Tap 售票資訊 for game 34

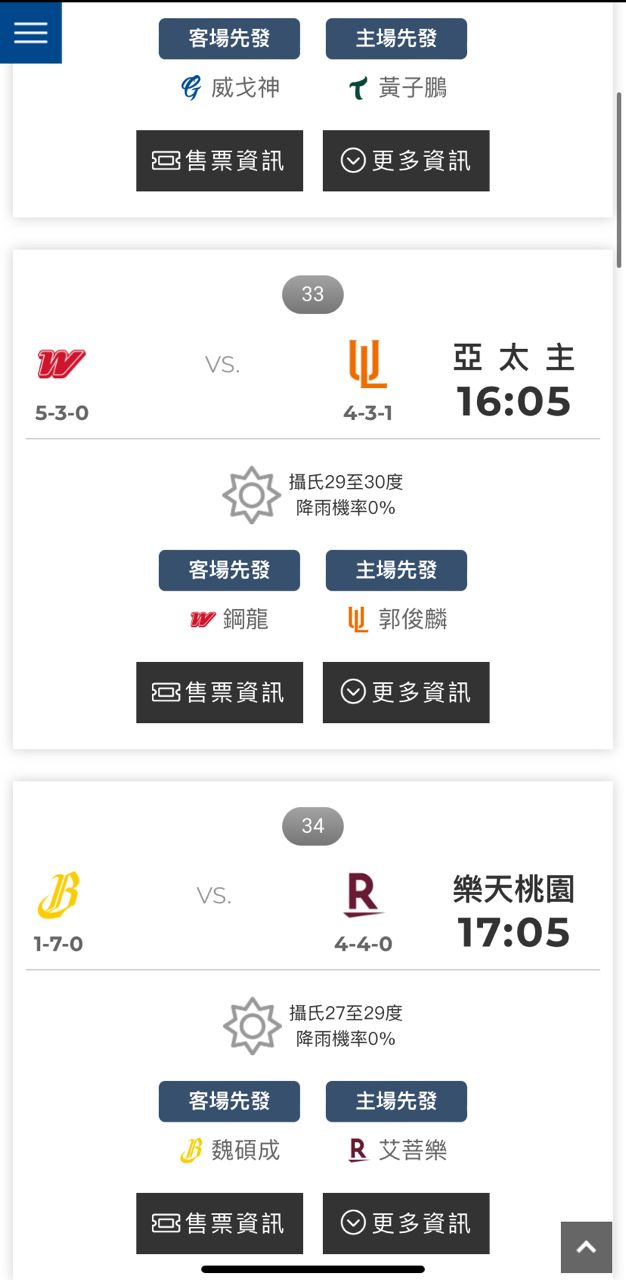click(219, 1223)
